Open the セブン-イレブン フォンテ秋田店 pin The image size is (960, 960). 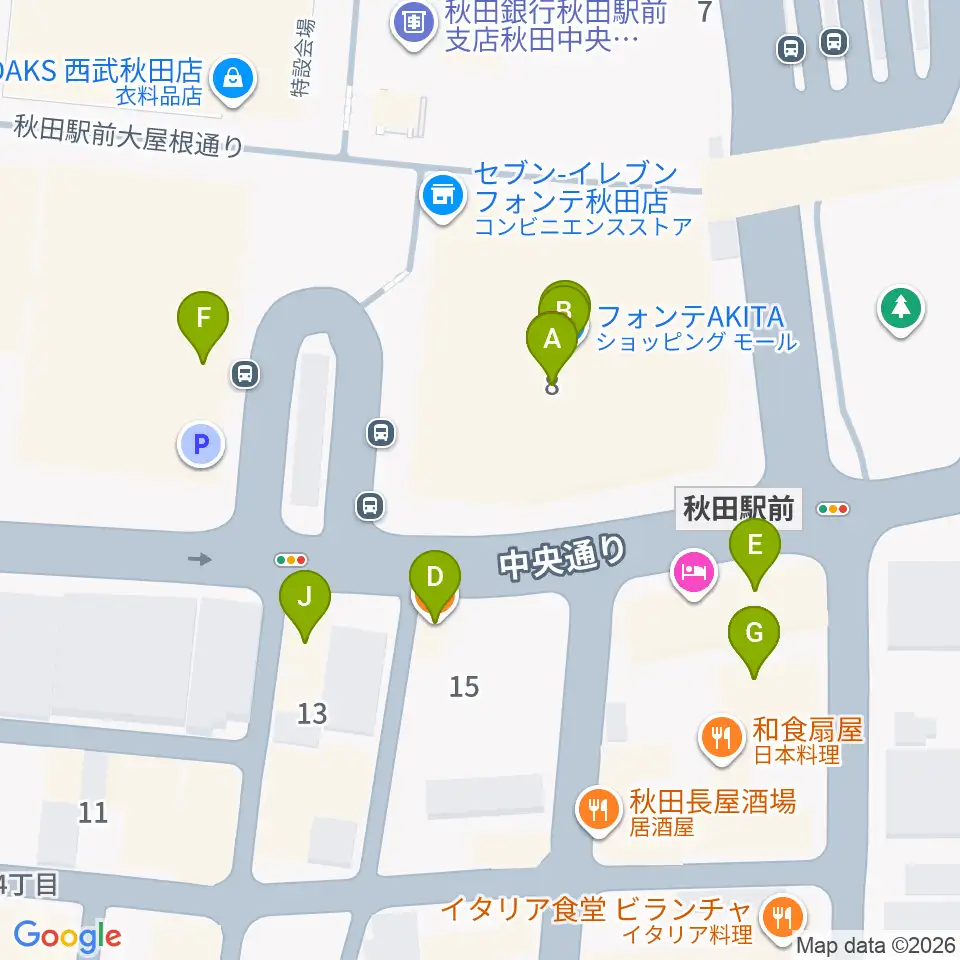tap(443, 197)
